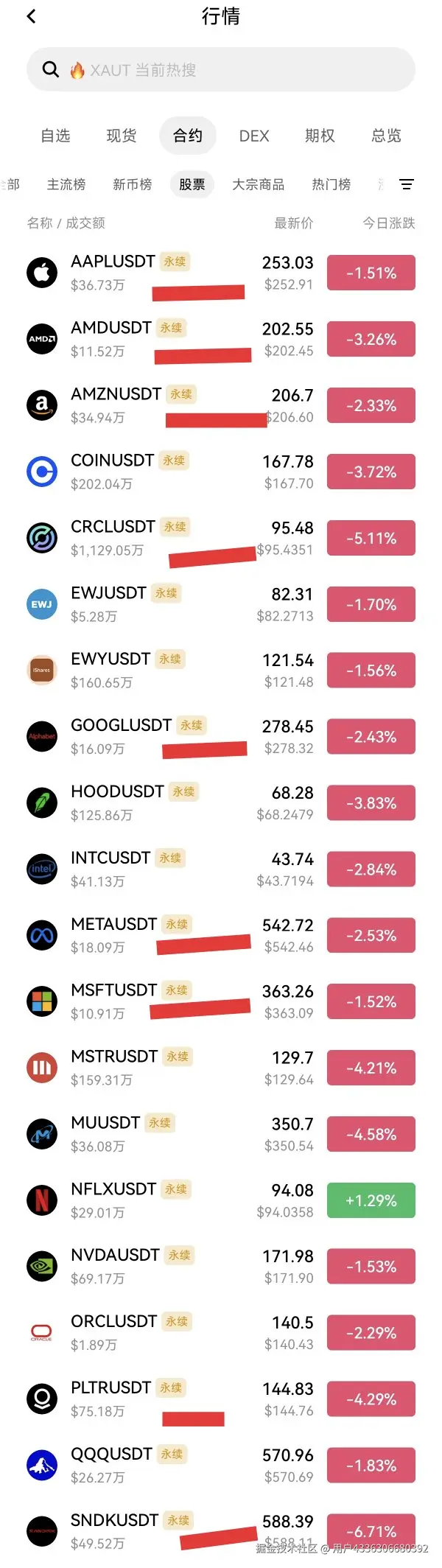
Task: Open the category filter list icon
Action: click(x=406, y=184)
